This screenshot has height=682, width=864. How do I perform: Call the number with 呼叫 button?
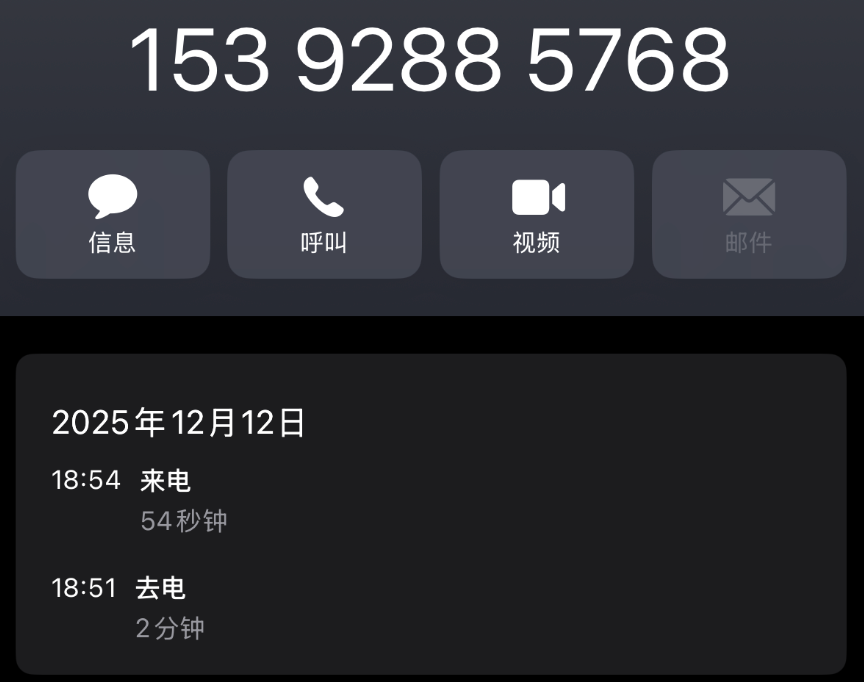pyautogui.click(x=324, y=214)
